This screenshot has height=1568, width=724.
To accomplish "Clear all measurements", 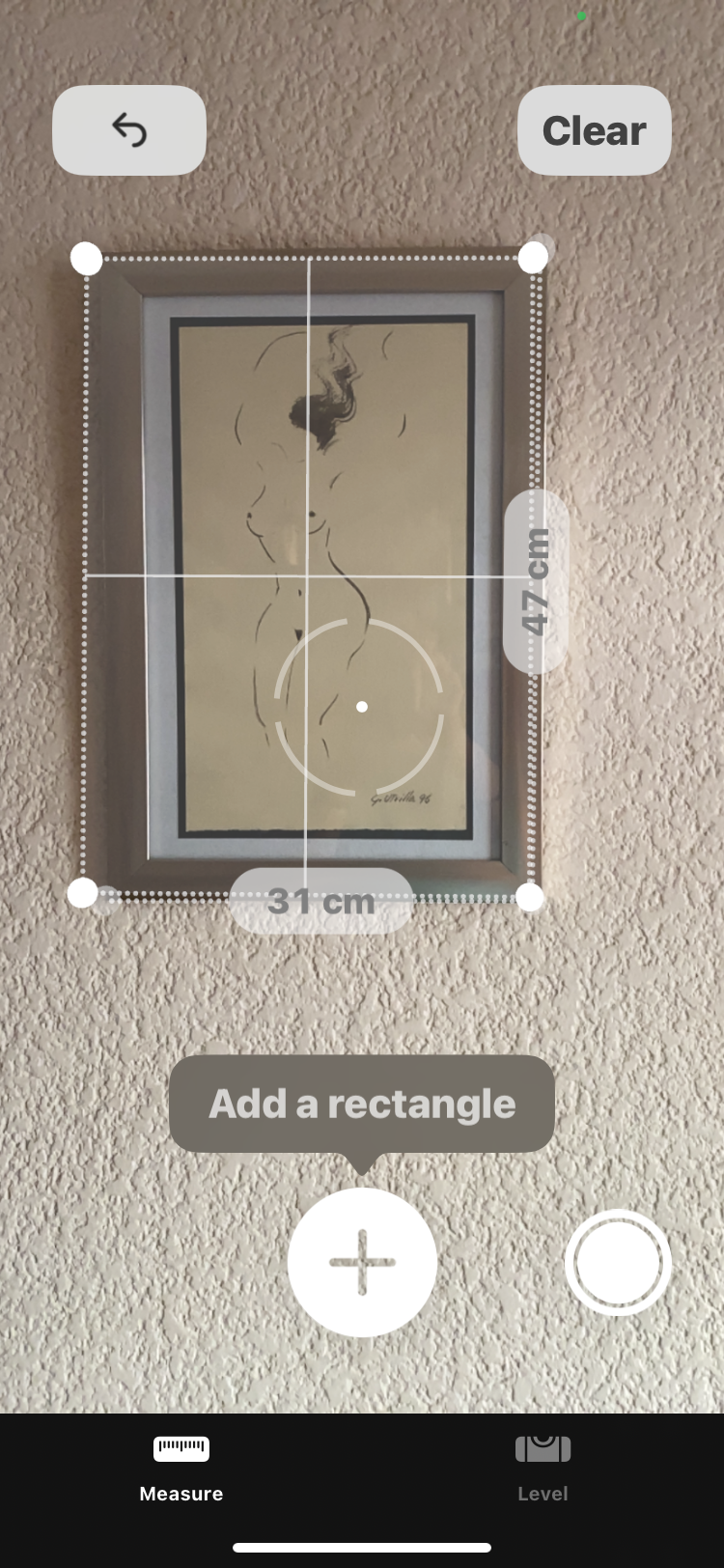I will pyautogui.click(x=594, y=130).
